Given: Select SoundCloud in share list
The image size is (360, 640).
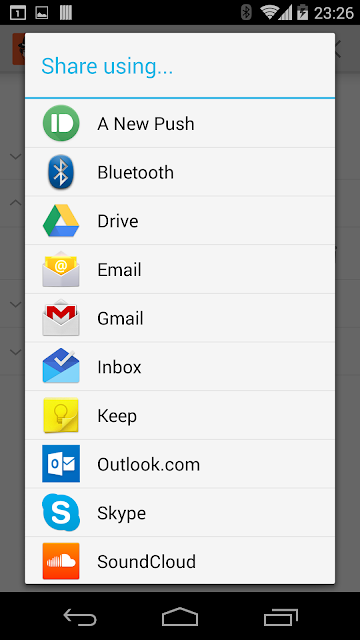Looking at the screenshot, I should pos(180,560).
